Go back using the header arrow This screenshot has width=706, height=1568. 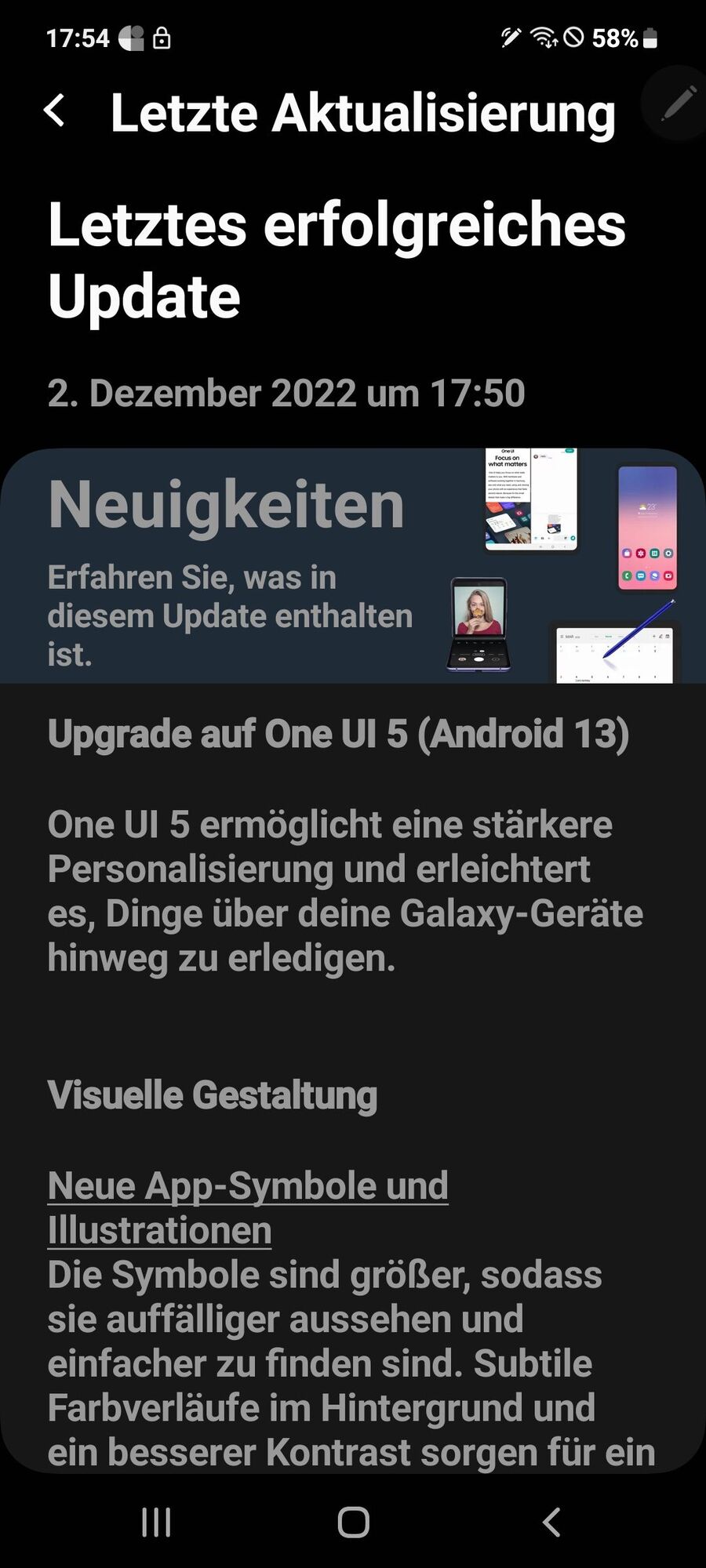(55, 111)
